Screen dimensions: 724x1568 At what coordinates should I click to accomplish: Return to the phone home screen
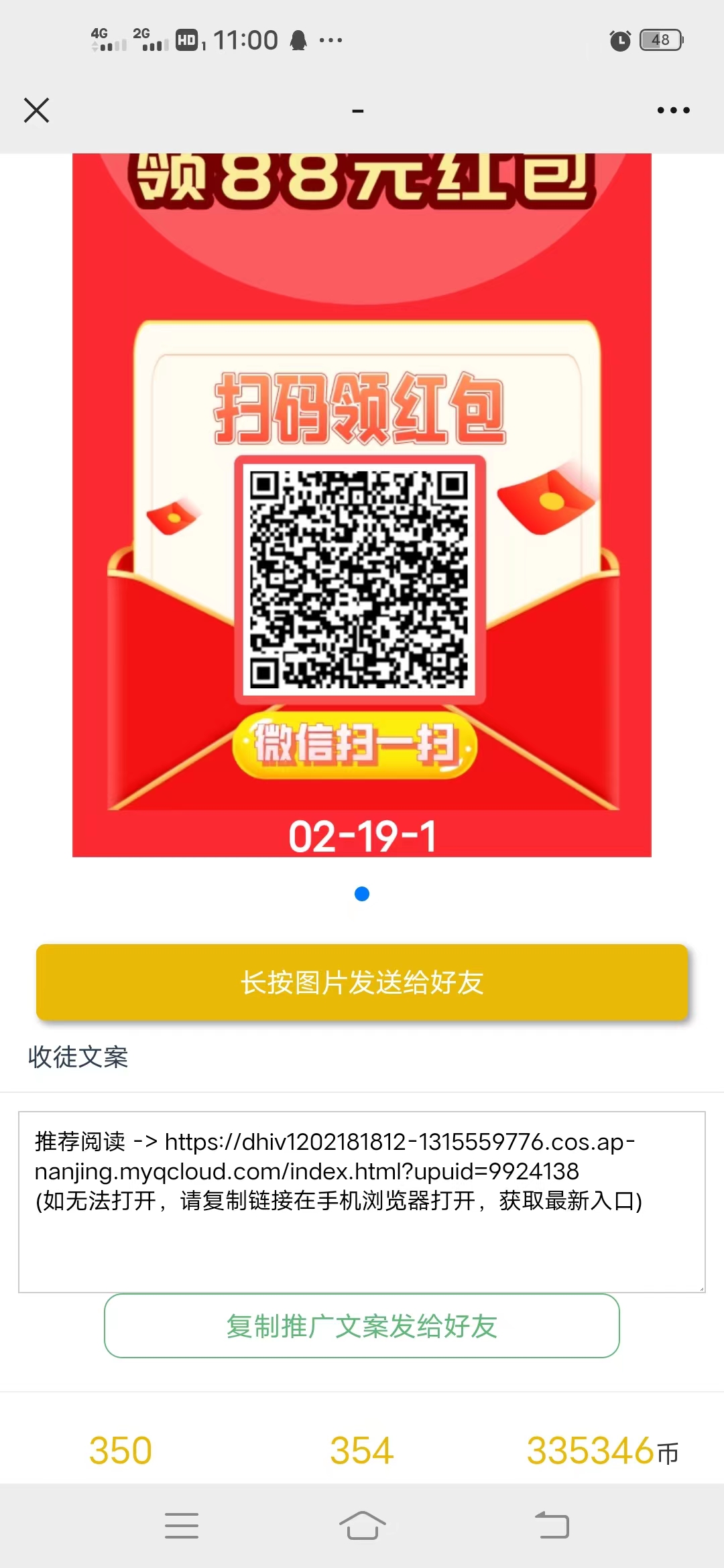362,1526
